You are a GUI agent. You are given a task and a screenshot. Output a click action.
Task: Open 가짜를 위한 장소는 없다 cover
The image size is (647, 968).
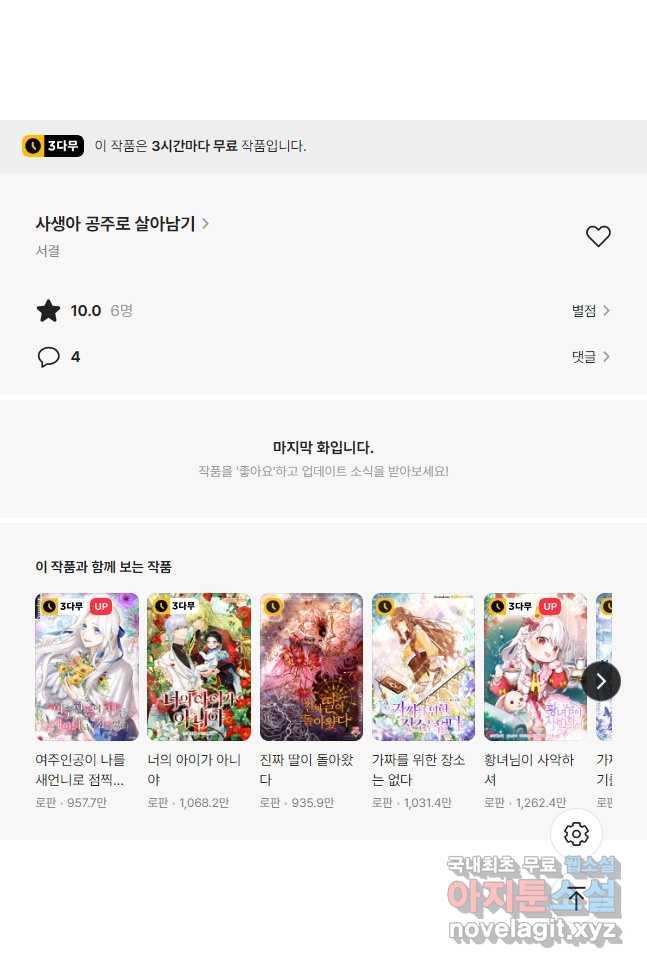point(423,667)
